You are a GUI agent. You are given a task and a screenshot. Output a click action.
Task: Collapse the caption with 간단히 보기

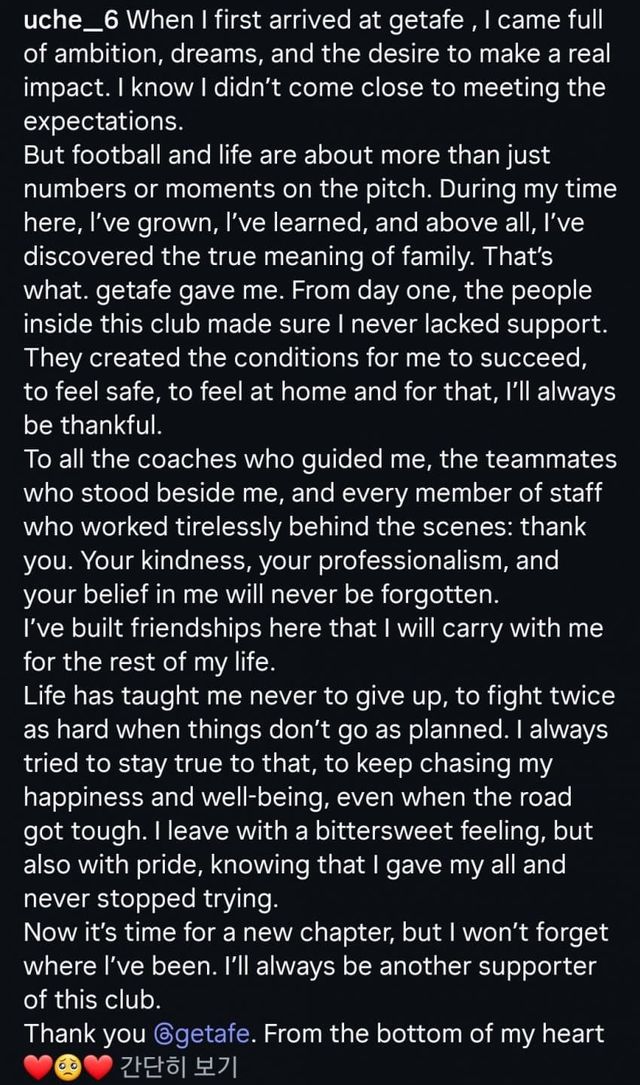179,1066
